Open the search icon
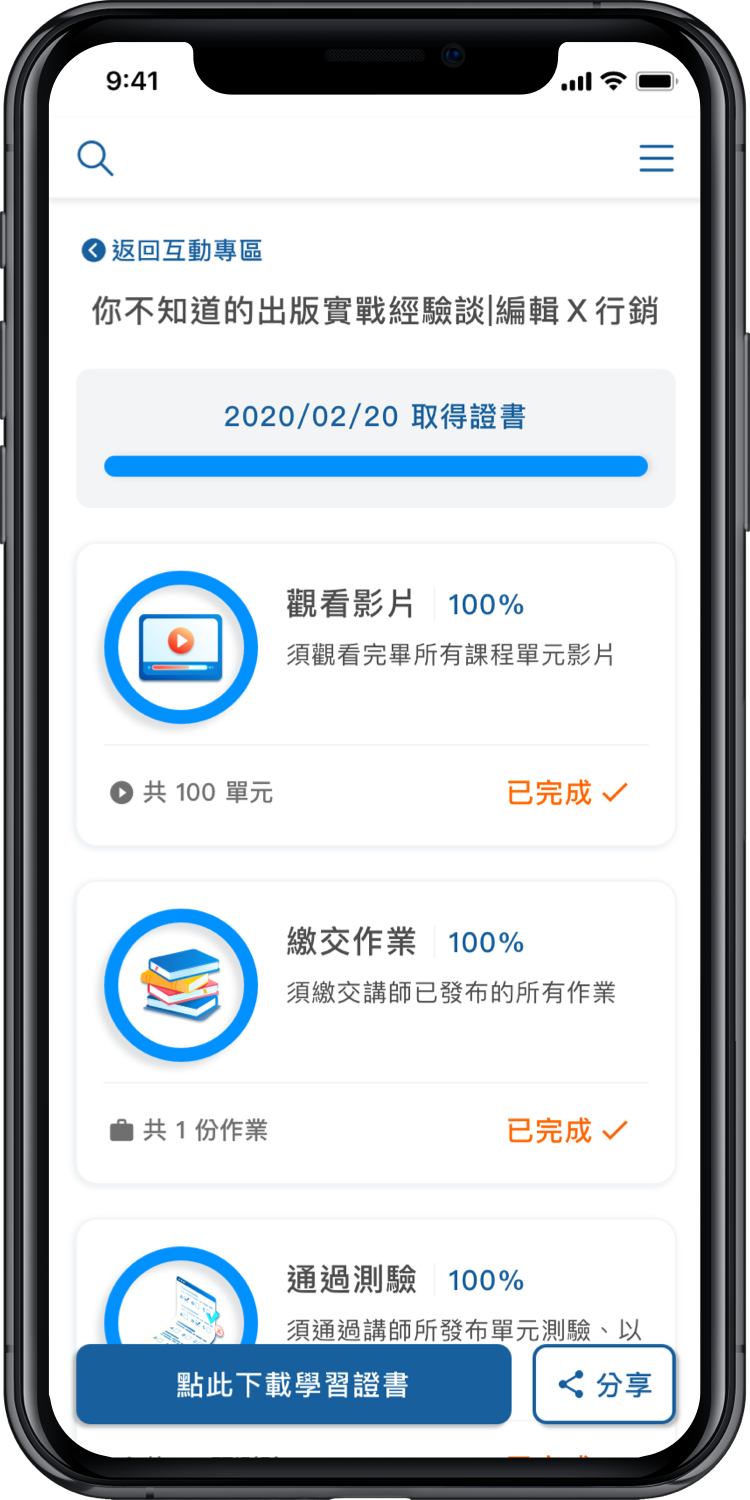Image resolution: width=750 pixels, height=1500 pixels. 95,158
